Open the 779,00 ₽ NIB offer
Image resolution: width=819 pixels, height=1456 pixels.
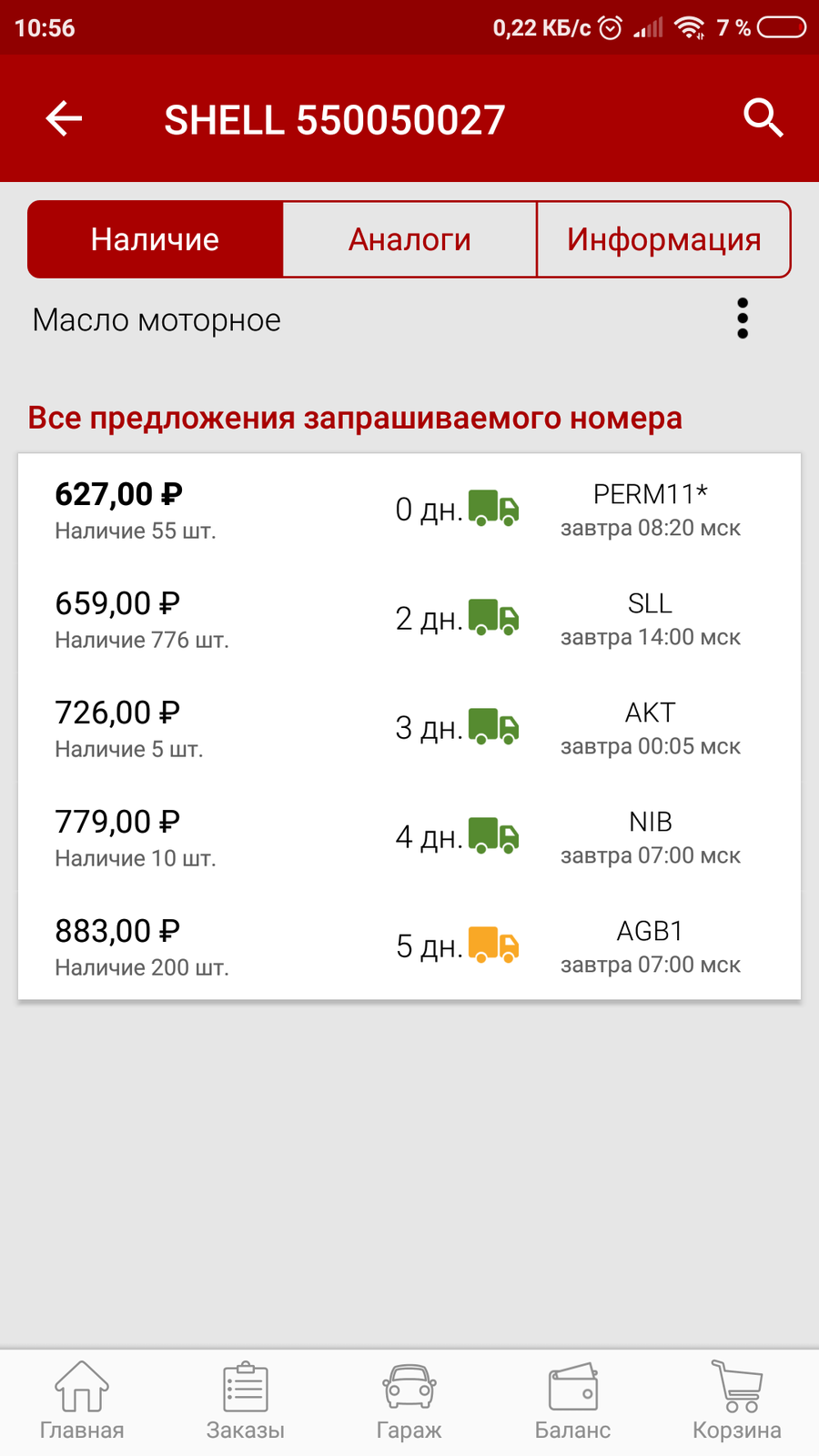click(x=409, y=837)
